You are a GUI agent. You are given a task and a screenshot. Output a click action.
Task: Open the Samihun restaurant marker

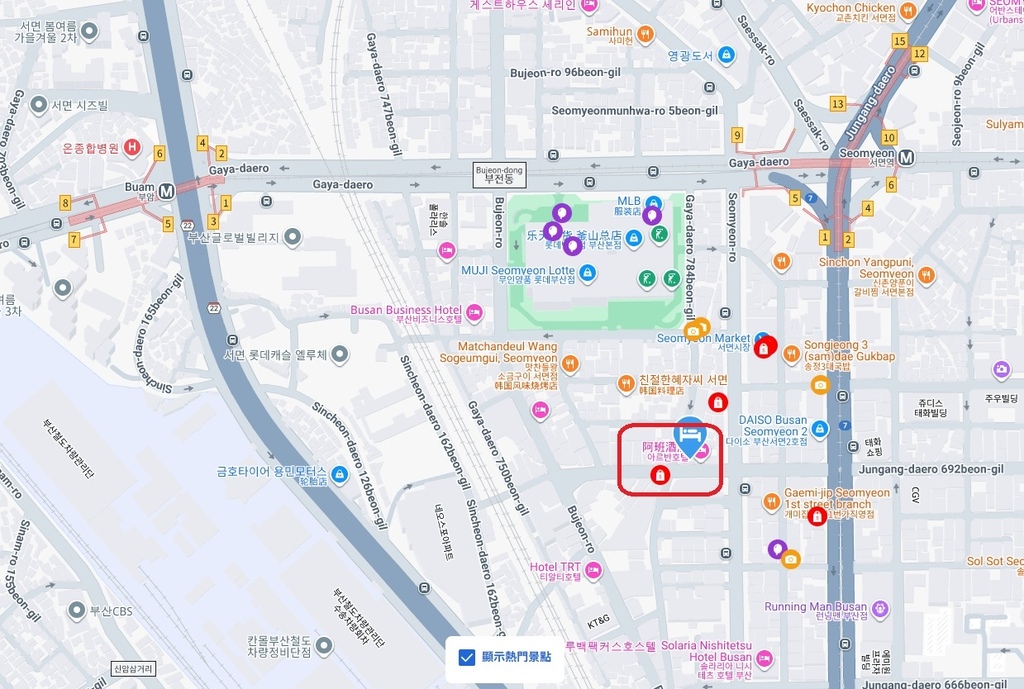(x=646, y=32)
